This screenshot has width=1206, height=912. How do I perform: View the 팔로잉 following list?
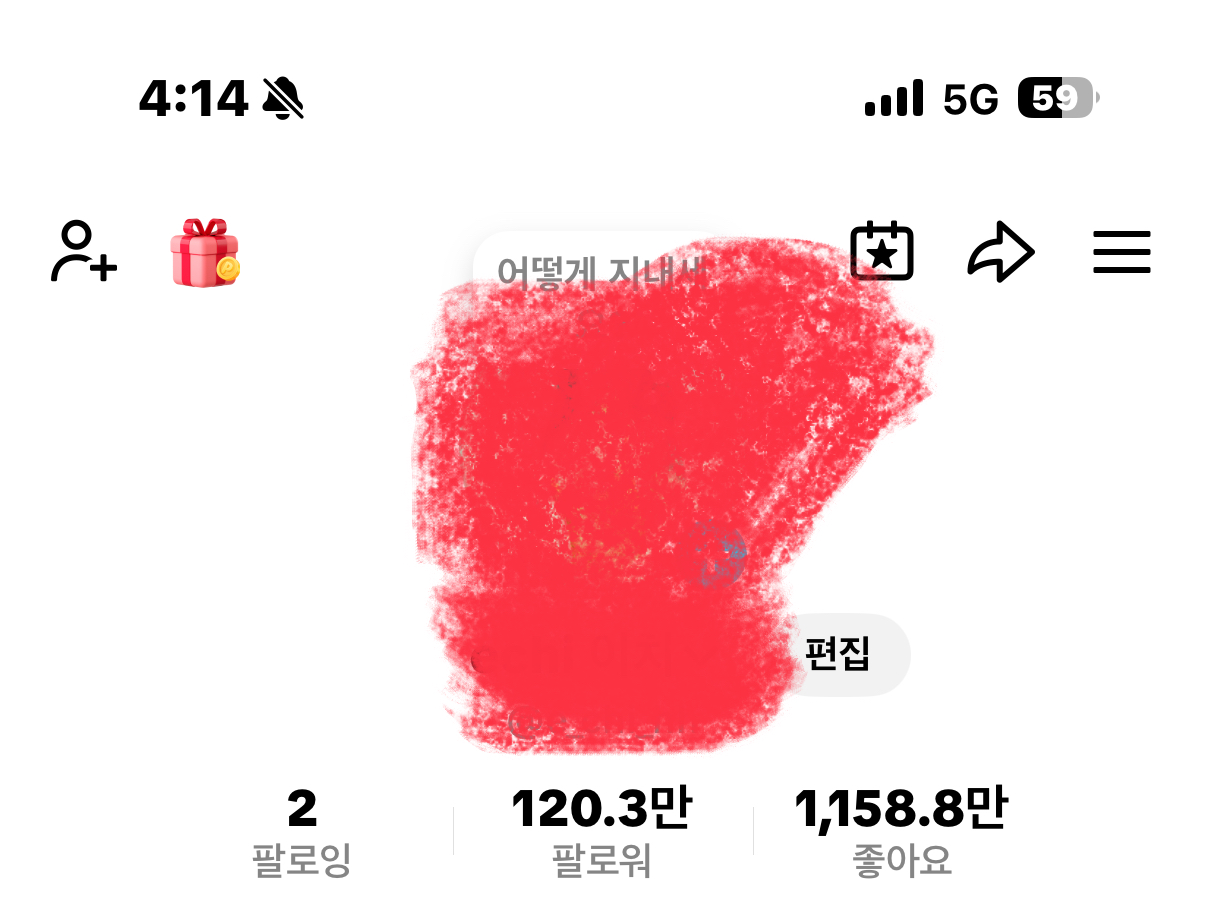coord(302,833)
